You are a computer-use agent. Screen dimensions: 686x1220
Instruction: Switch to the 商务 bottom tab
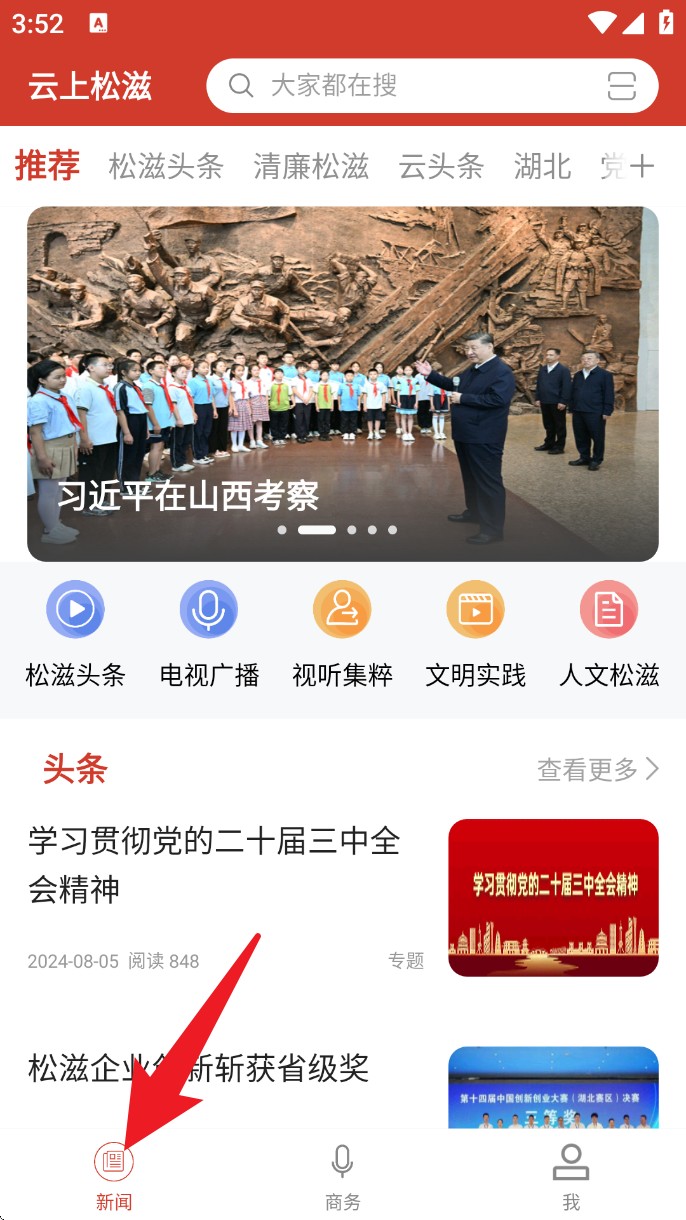342,1177
